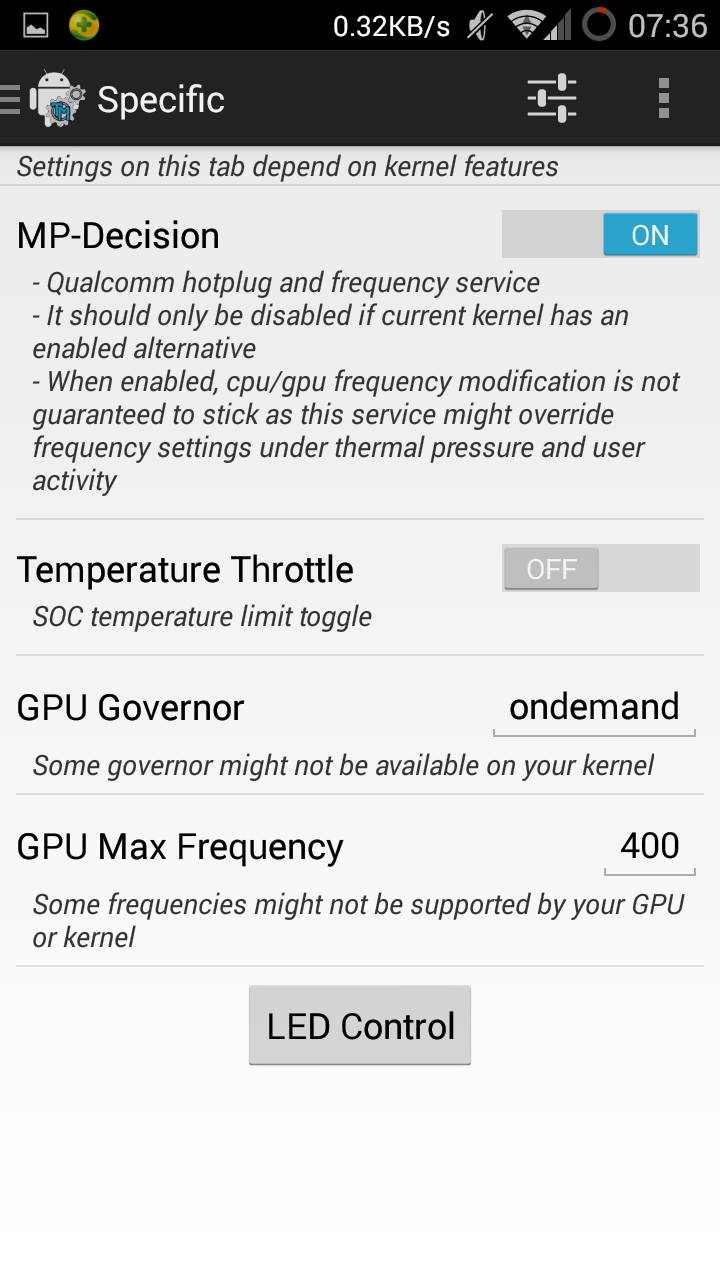Turn off the MP-Decision switch
This screenshot has width=720, height=1280.
pos(600,235)
